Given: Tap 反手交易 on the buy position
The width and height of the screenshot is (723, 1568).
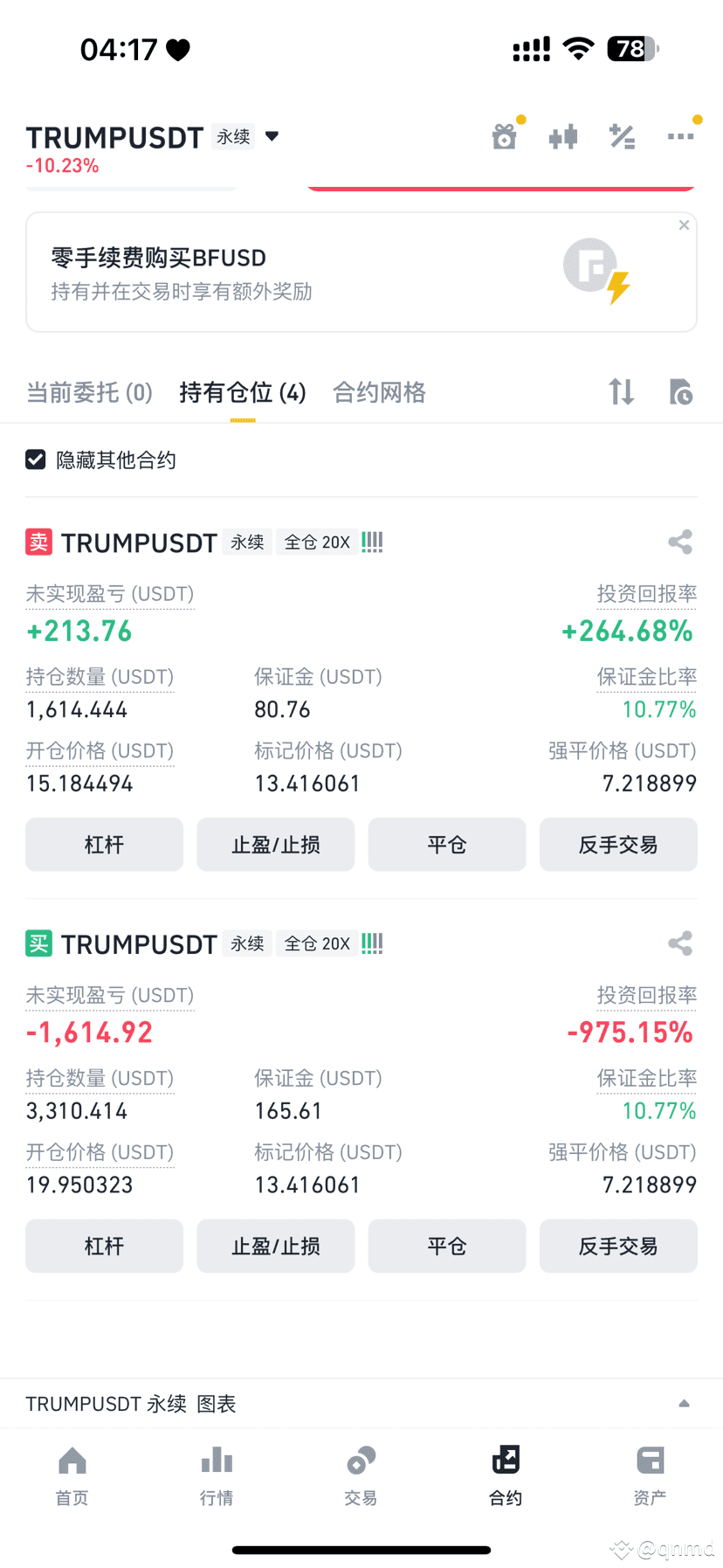Looking at the screenshot, I should click(x=618, y=1246).
